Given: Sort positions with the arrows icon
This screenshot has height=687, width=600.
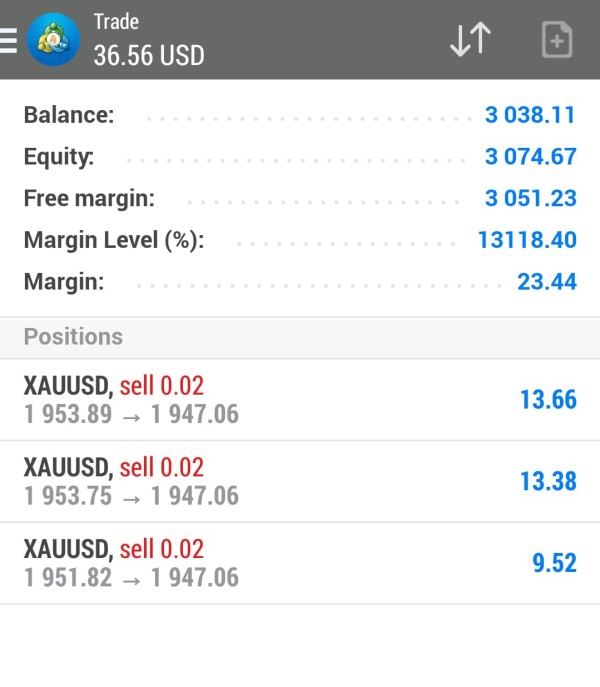Looking at the screenshot, I should pos(470,40).
